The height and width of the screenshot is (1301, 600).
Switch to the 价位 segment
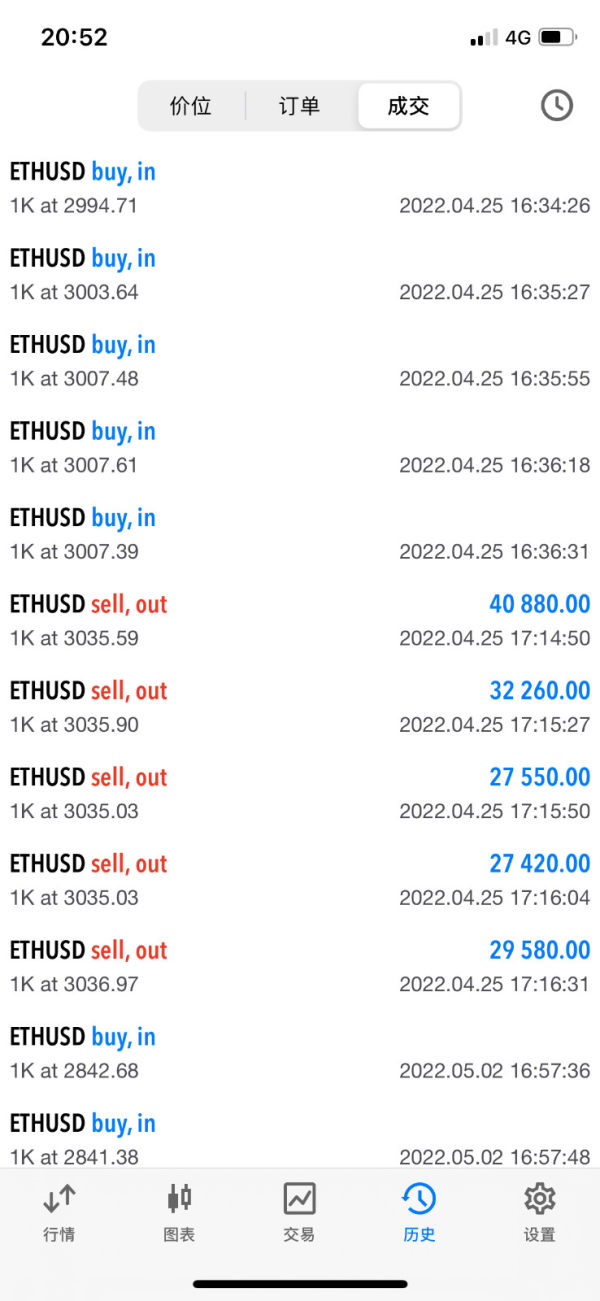191,106
